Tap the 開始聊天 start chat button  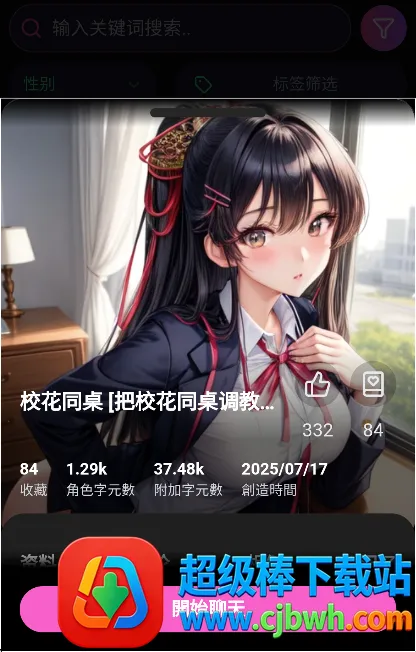point(208,608)
